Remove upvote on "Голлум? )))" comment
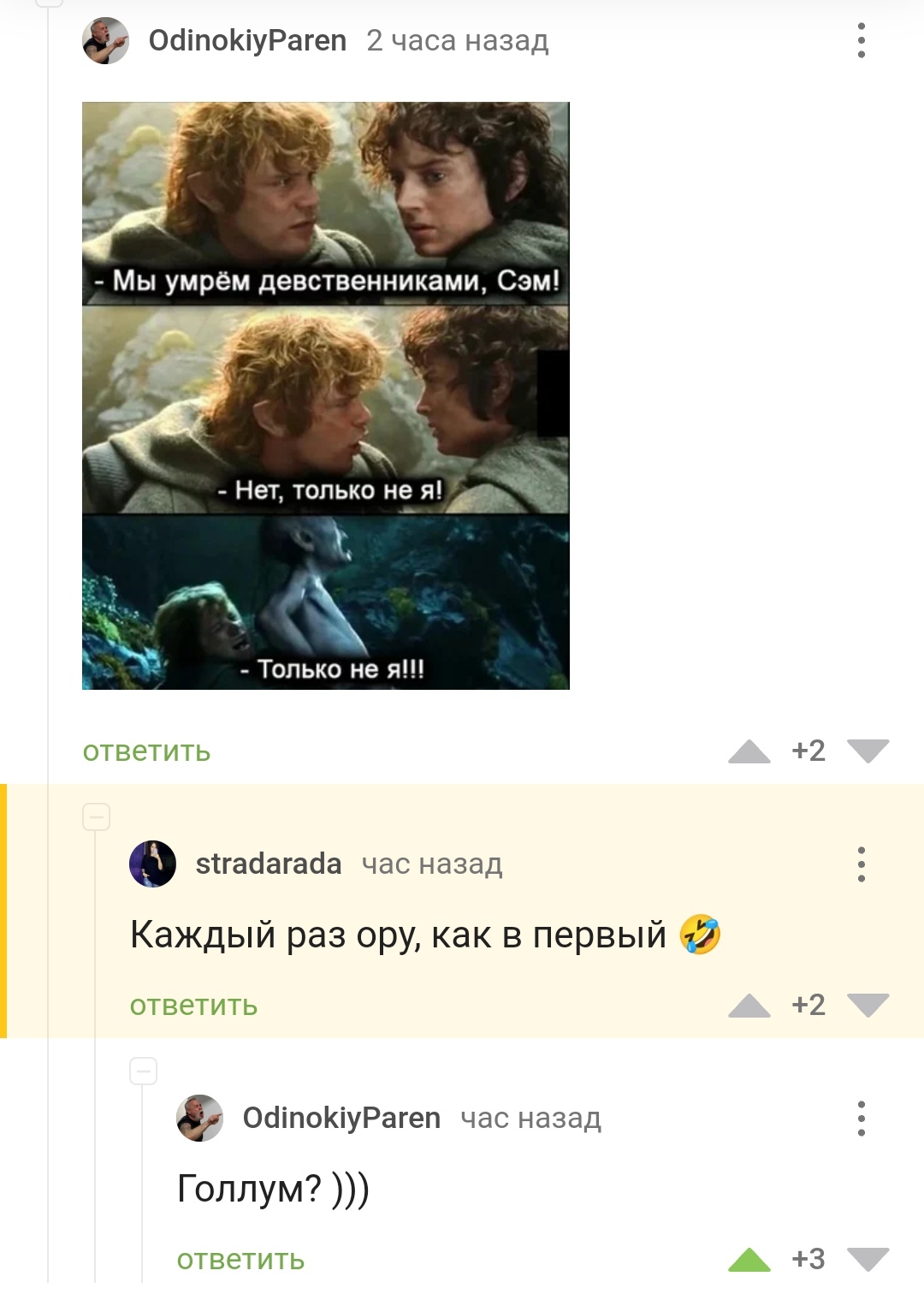Image resolution: width=924 pixels, height=1300 pixels. tap(749, 1260)
